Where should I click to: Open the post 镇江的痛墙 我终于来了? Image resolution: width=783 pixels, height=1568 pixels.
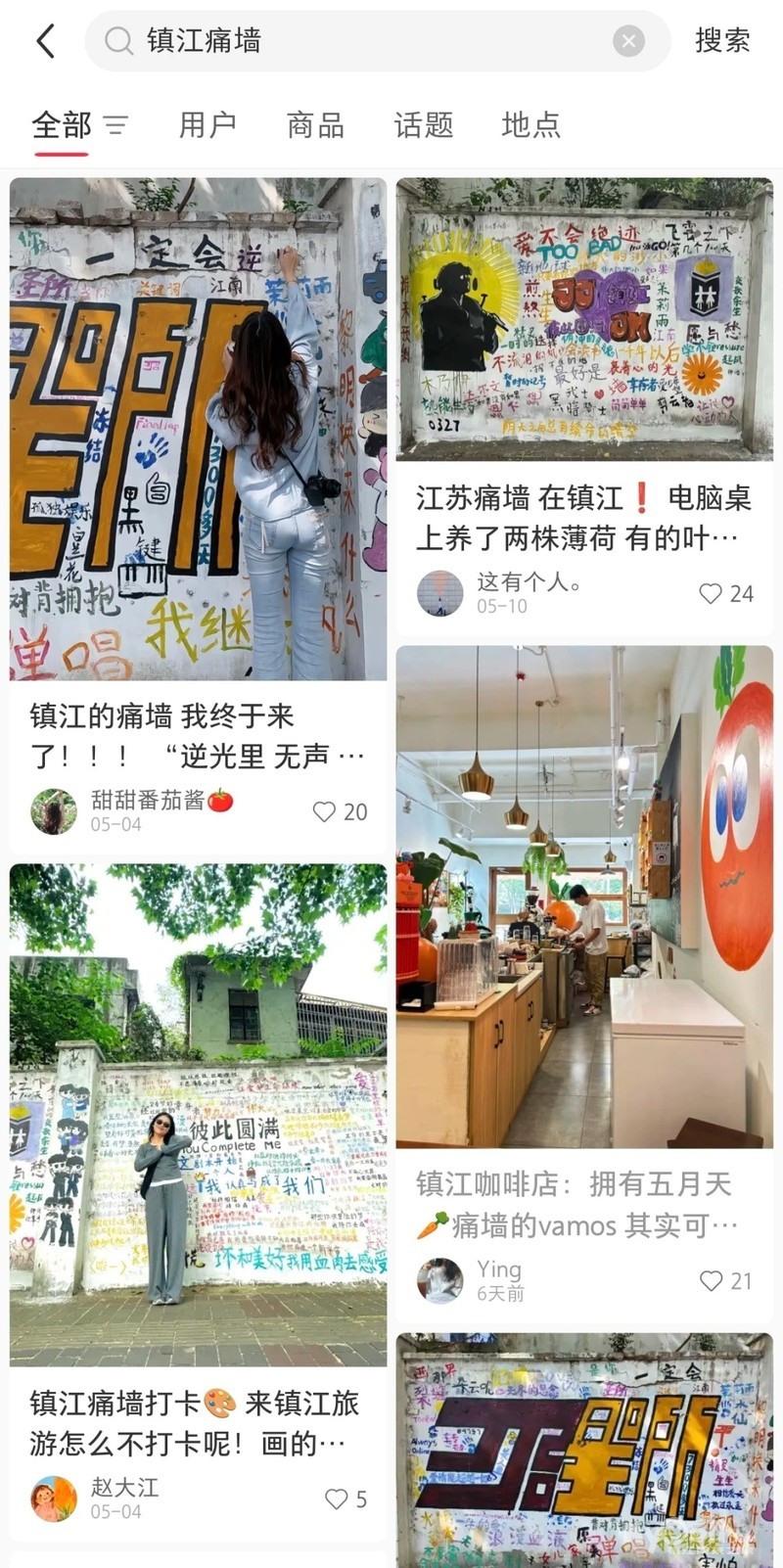198,735
